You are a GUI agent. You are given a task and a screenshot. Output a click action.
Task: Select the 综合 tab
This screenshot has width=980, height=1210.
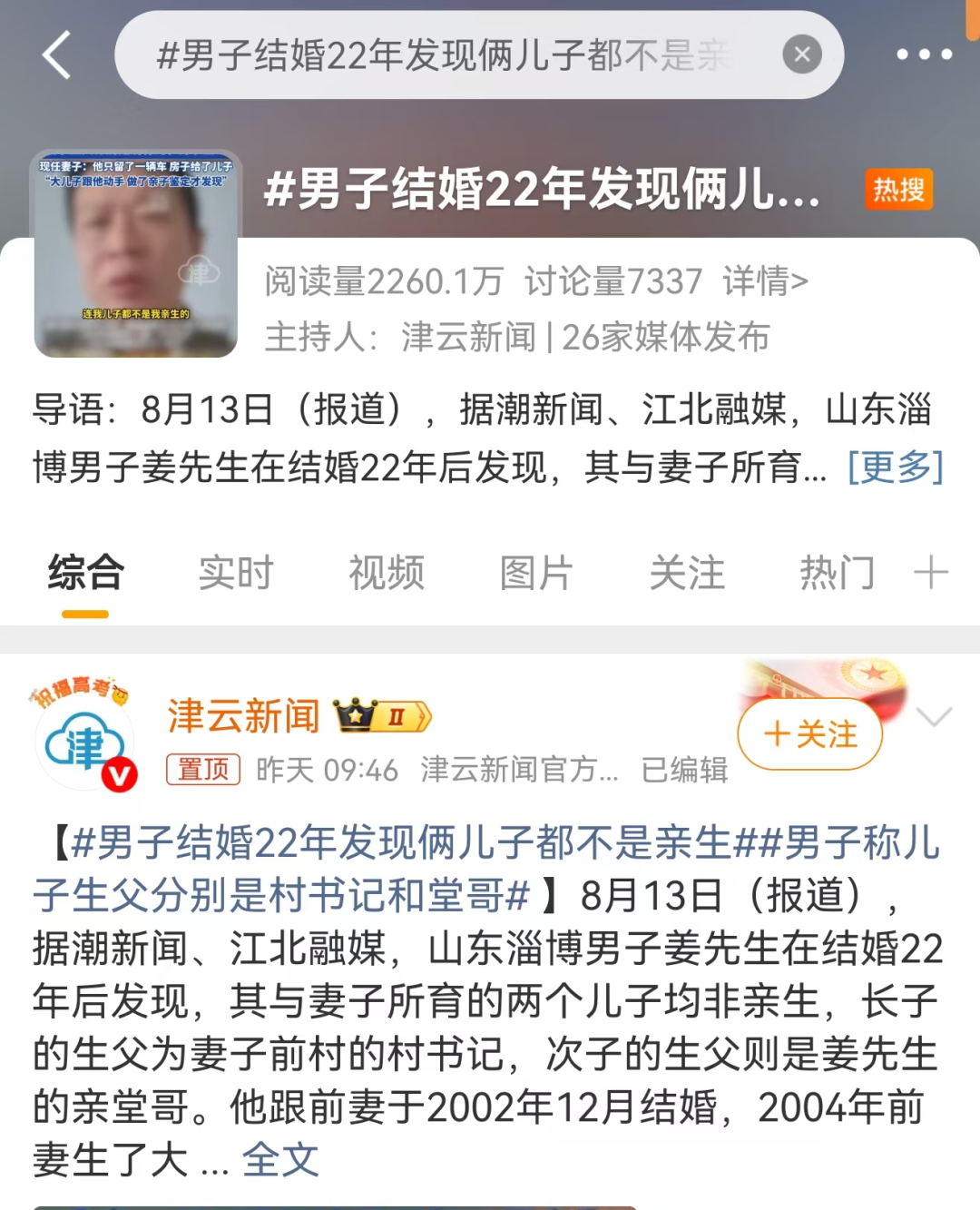click(x=85, y=574)
